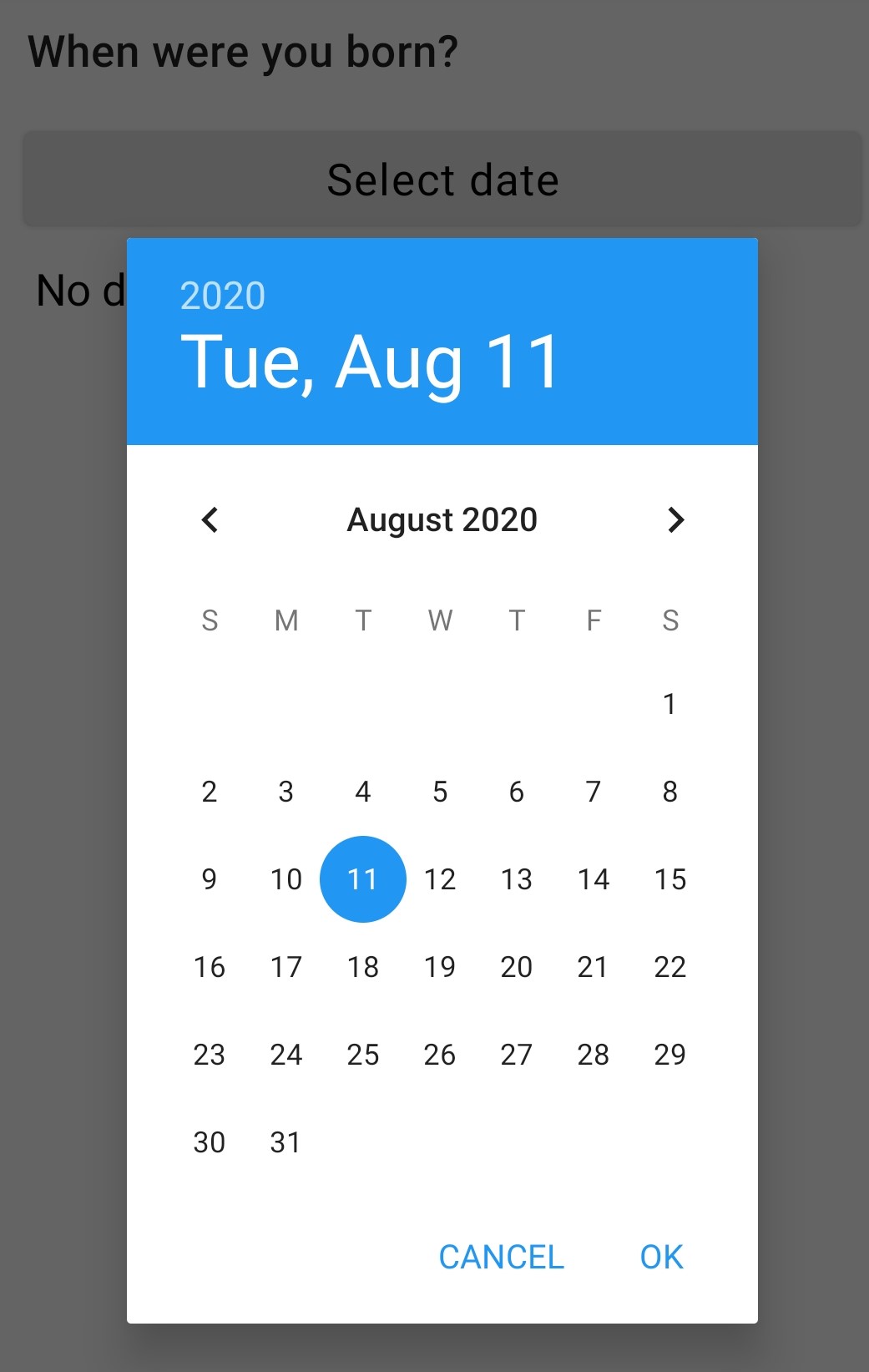Go to the next month

tap(675, 519)
